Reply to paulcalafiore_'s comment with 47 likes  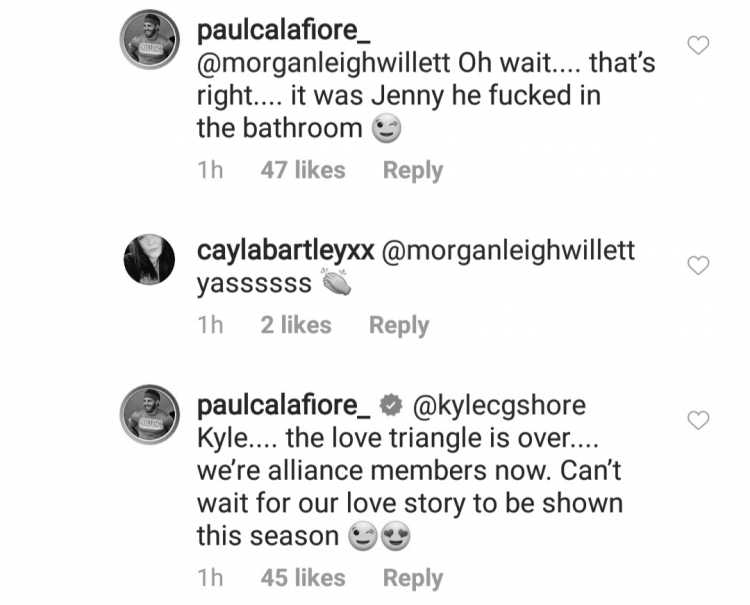[412, 171]
